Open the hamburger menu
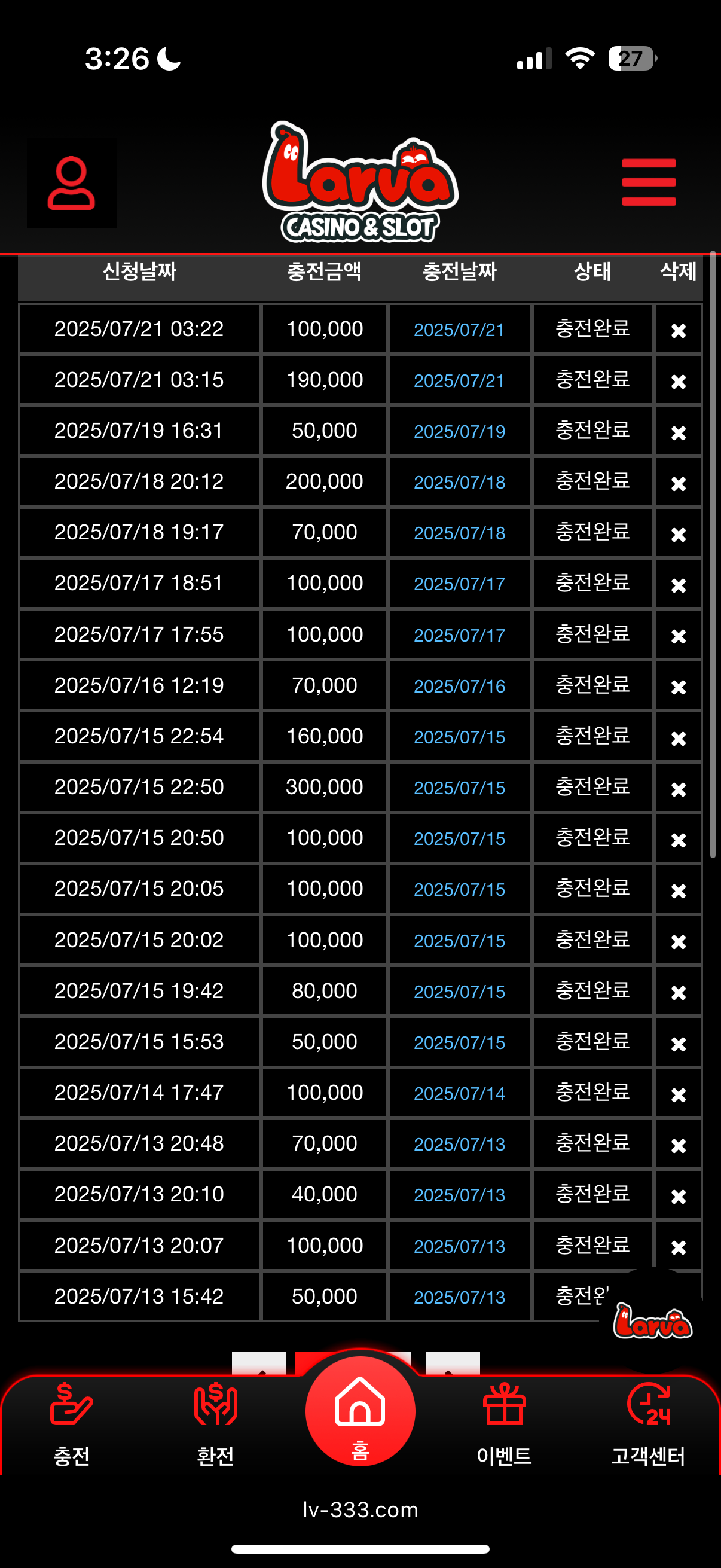The height and width of the screenshot is (1568, 721). coord(649,182)
